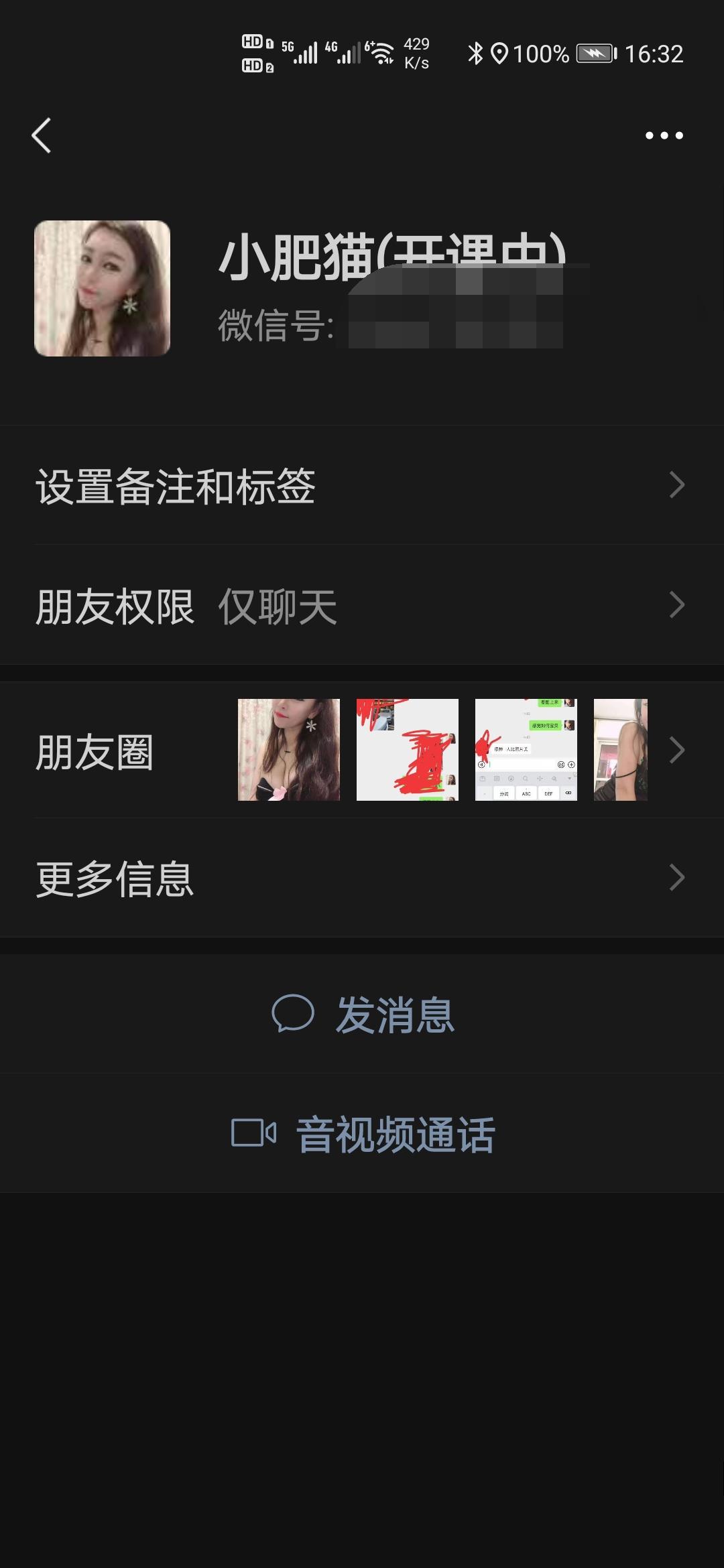The width and height of the screenshot is (724, 1568).
Task: Go back to the previous screen
Action: pos(42,135)
